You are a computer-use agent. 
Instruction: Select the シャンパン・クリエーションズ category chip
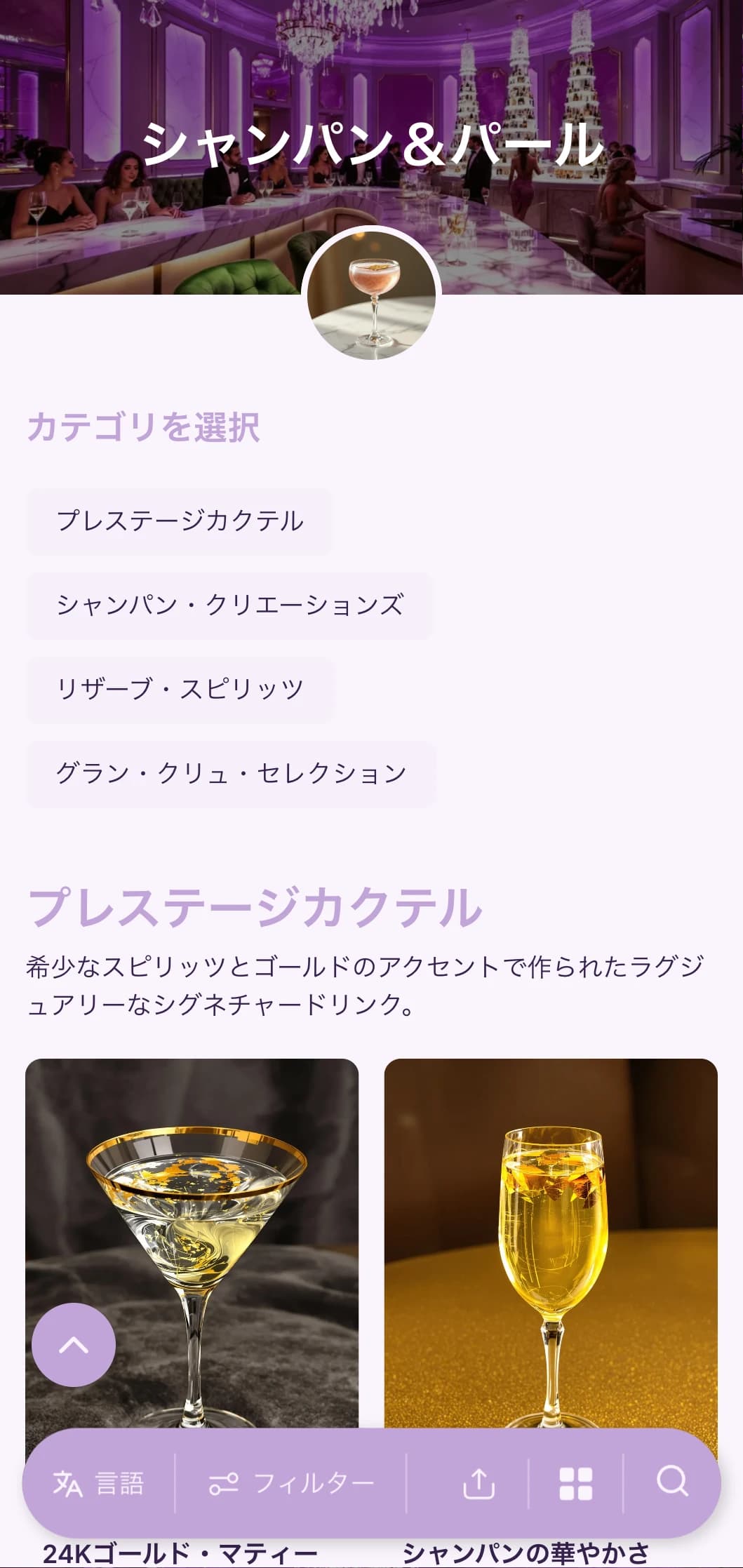click(x=230, y=605)
